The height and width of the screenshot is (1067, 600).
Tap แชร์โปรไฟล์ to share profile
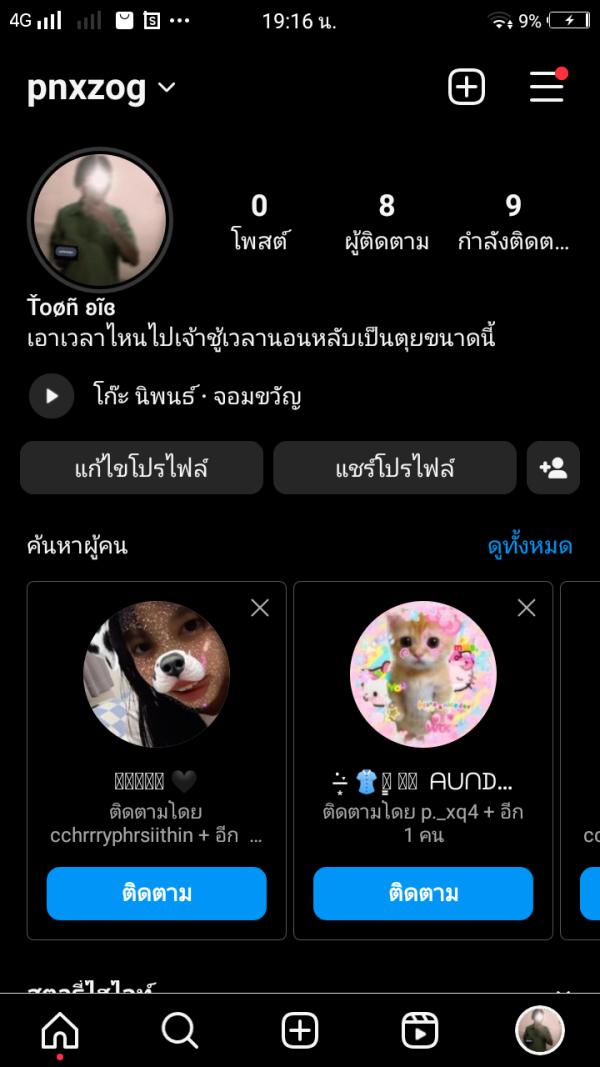click(395, 468)
